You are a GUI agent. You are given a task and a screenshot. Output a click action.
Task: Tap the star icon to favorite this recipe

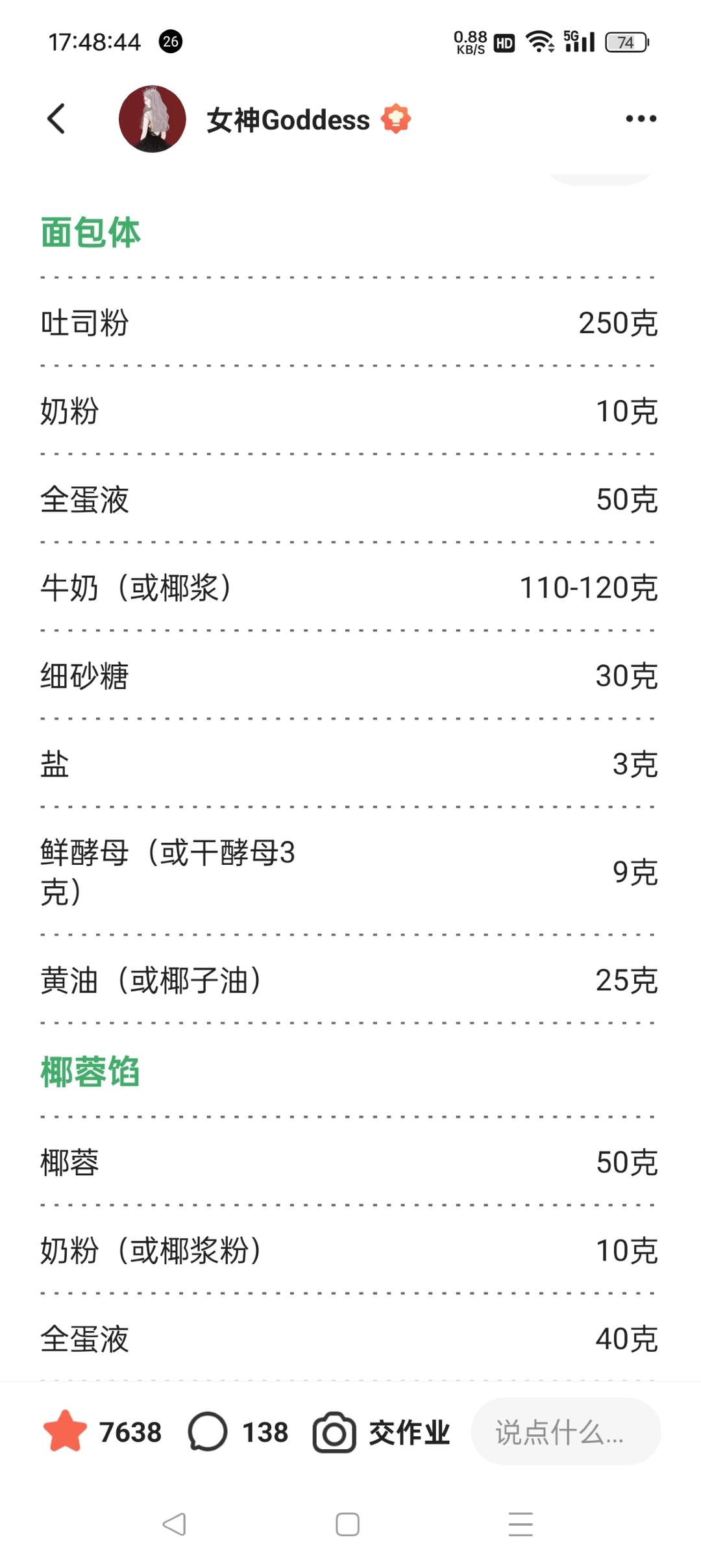(x=65, y=1431)
